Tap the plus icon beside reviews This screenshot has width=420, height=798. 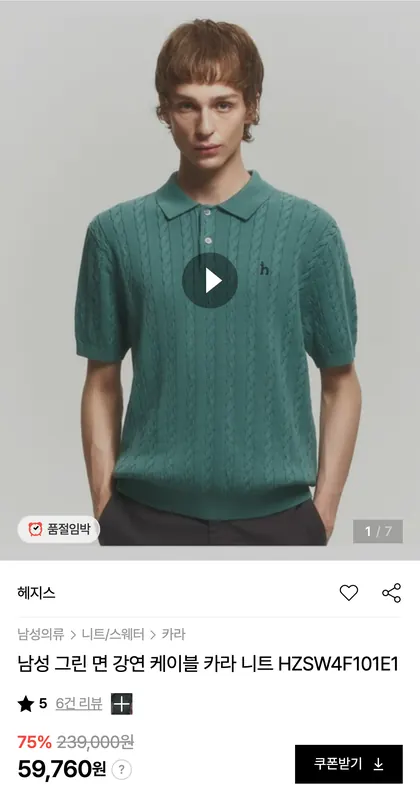tap(122, 704)
